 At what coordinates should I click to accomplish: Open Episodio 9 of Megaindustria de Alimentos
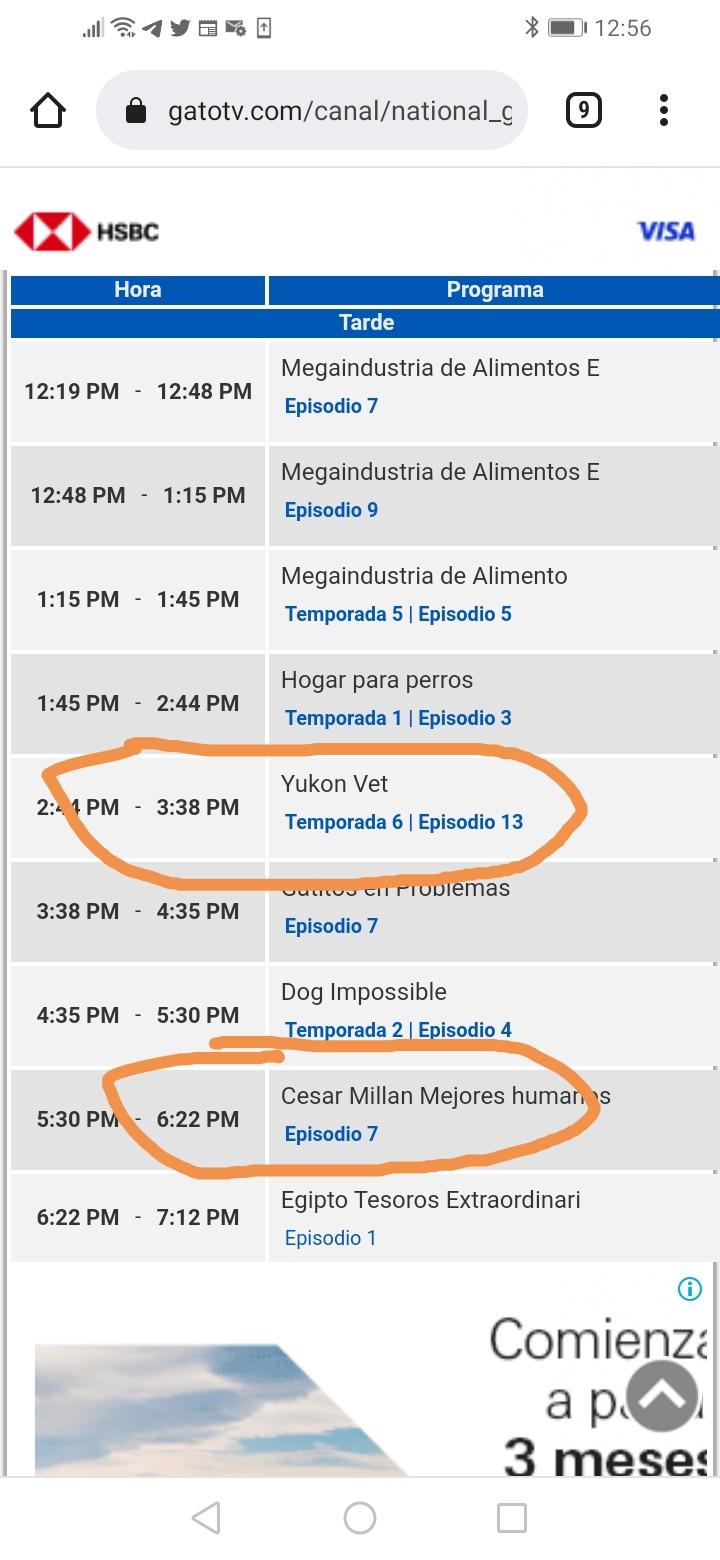tap(331, 510)
